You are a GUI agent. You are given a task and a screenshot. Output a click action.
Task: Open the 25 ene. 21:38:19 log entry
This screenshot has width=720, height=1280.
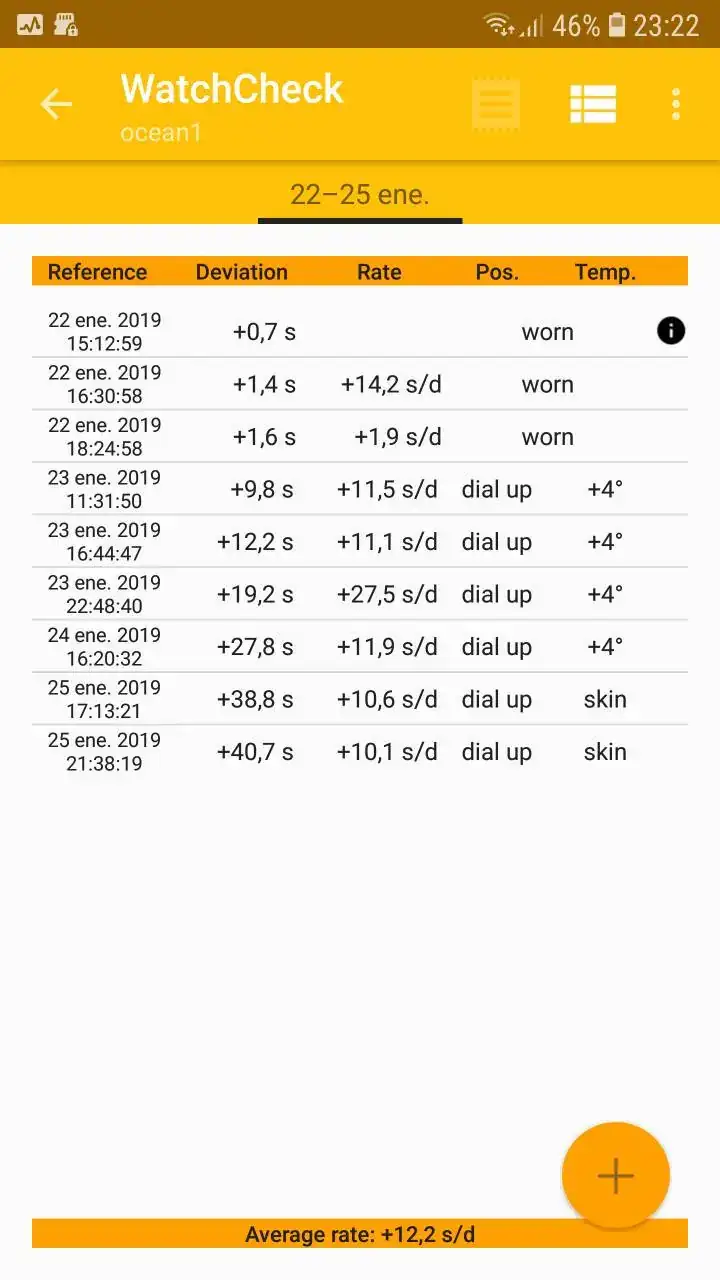pos(360,752)
